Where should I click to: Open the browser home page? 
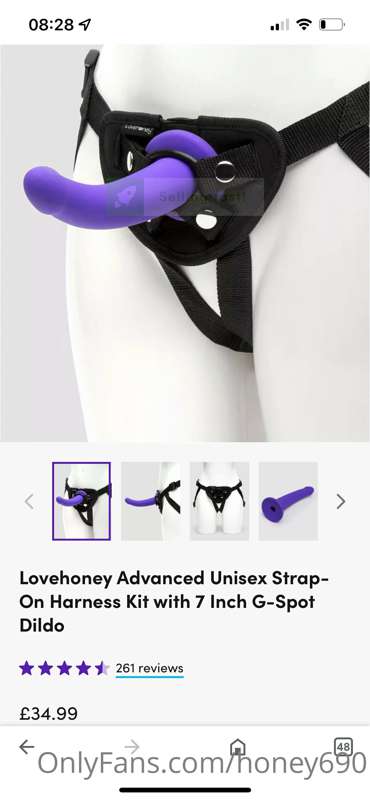click(x=237, y=747)
